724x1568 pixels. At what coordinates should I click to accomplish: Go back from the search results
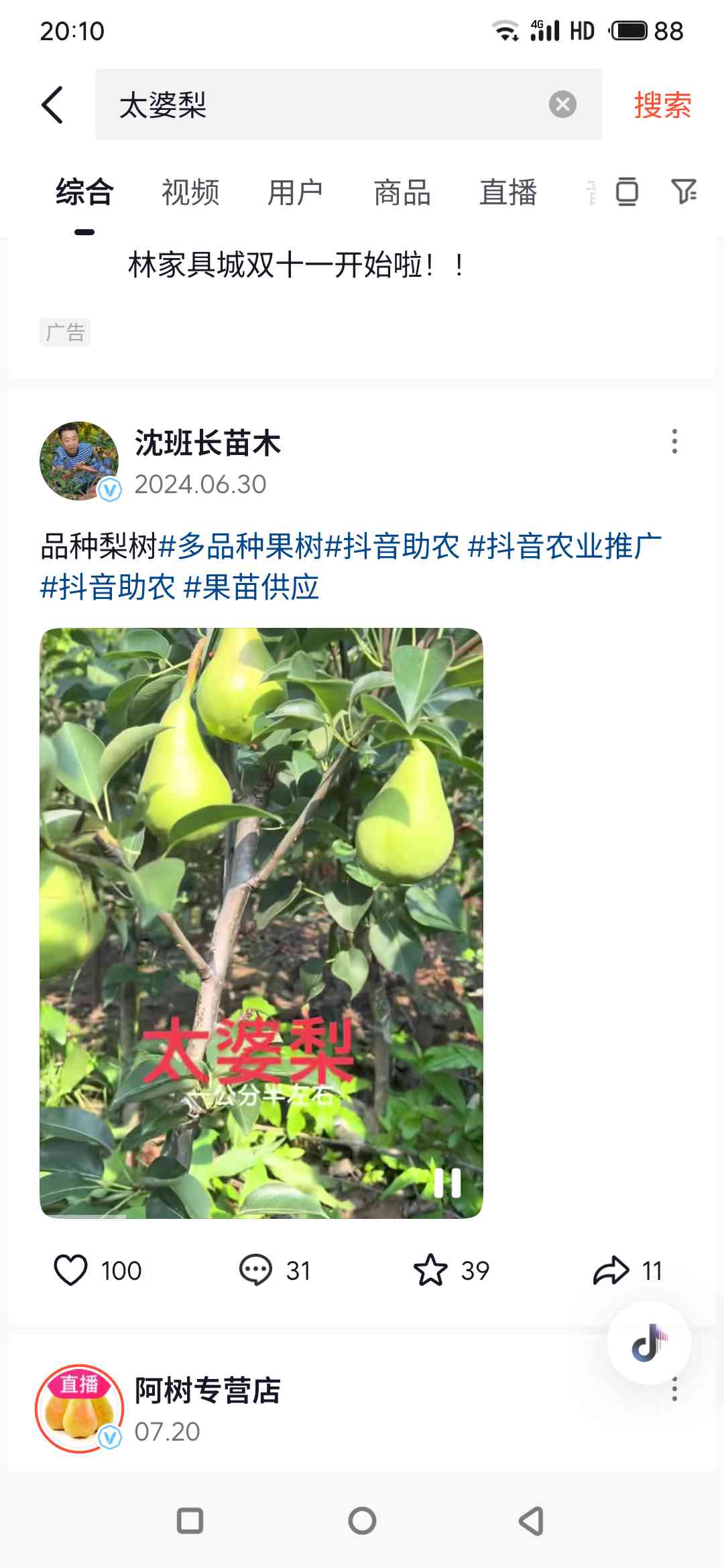click(52, 105)
